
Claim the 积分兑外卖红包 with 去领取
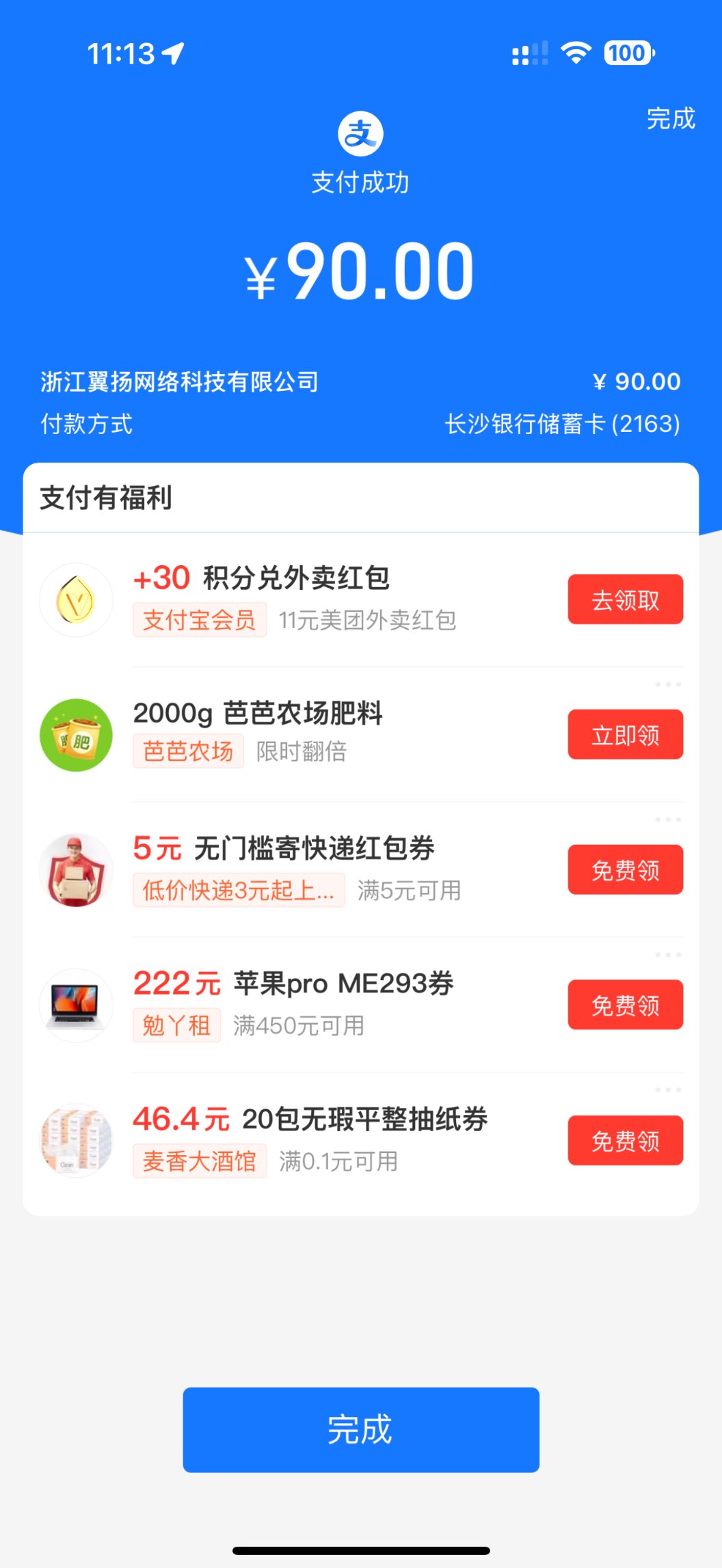[625, 599]
